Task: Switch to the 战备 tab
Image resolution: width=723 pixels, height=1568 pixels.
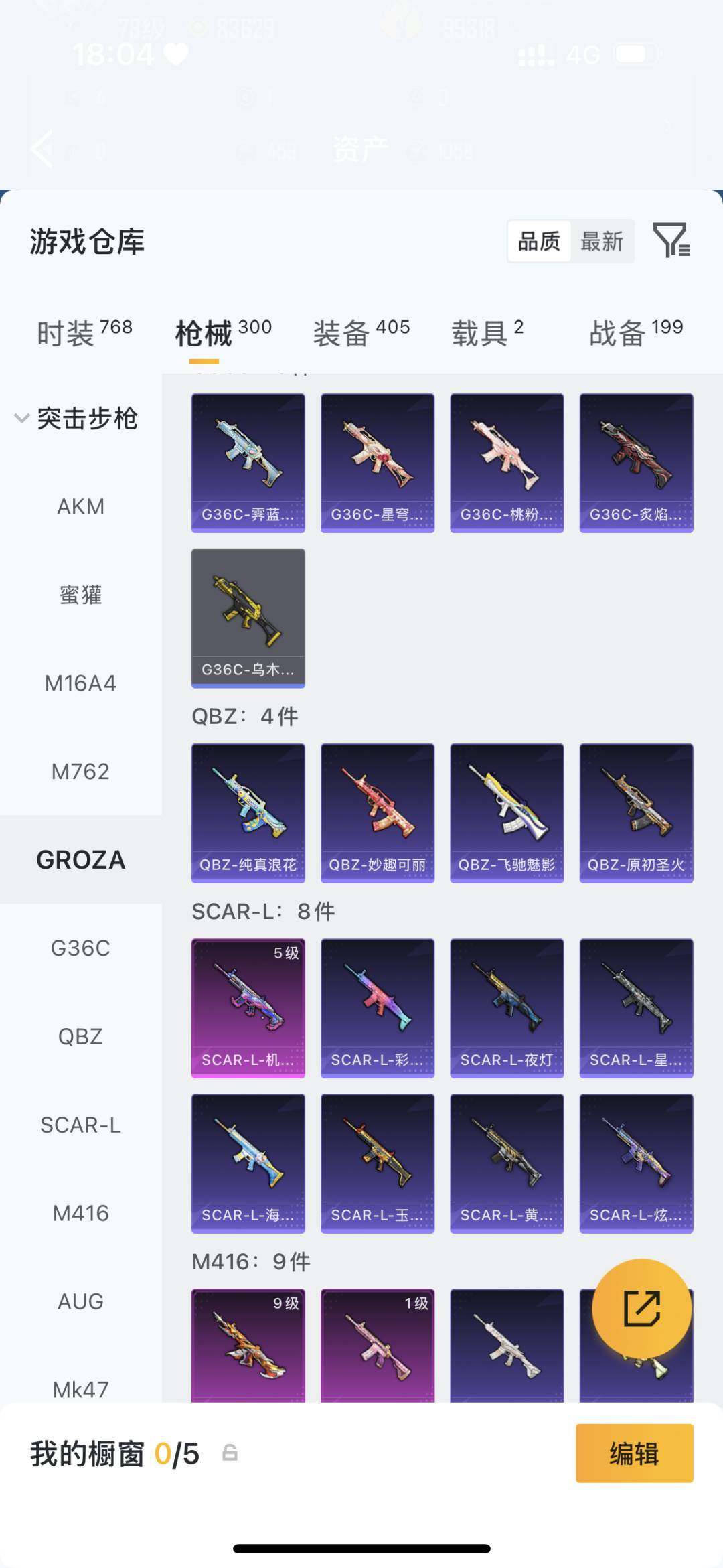Action: [x=635, y=332]
